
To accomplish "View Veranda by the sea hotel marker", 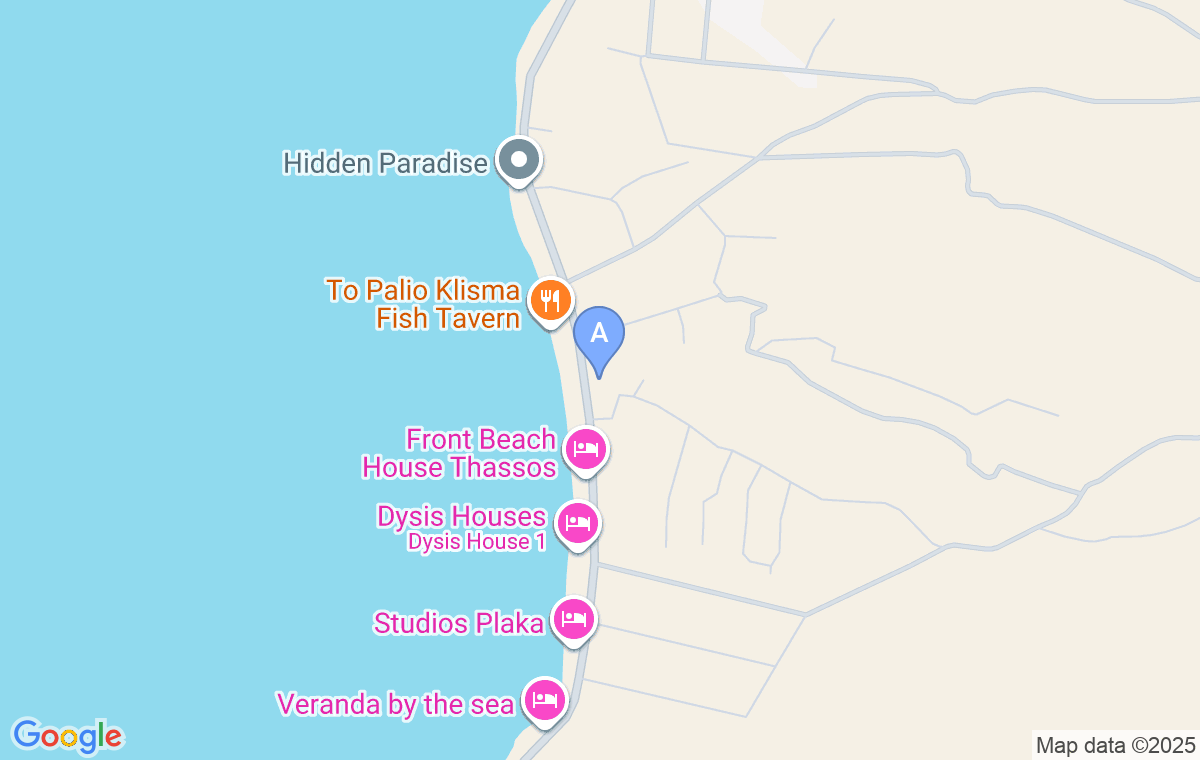I will click(x=544, y=700).
